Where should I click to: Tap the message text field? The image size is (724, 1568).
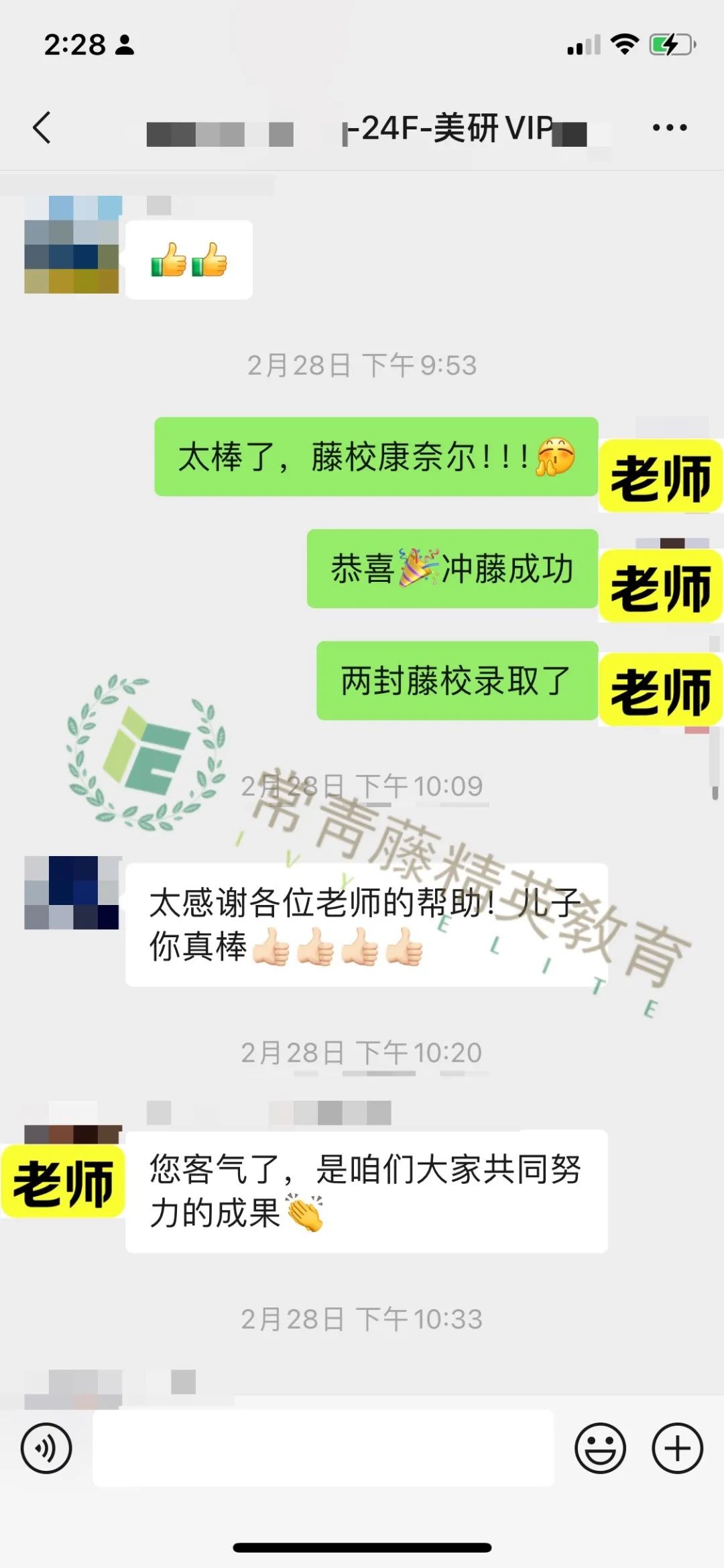[x=323, y=1448]
